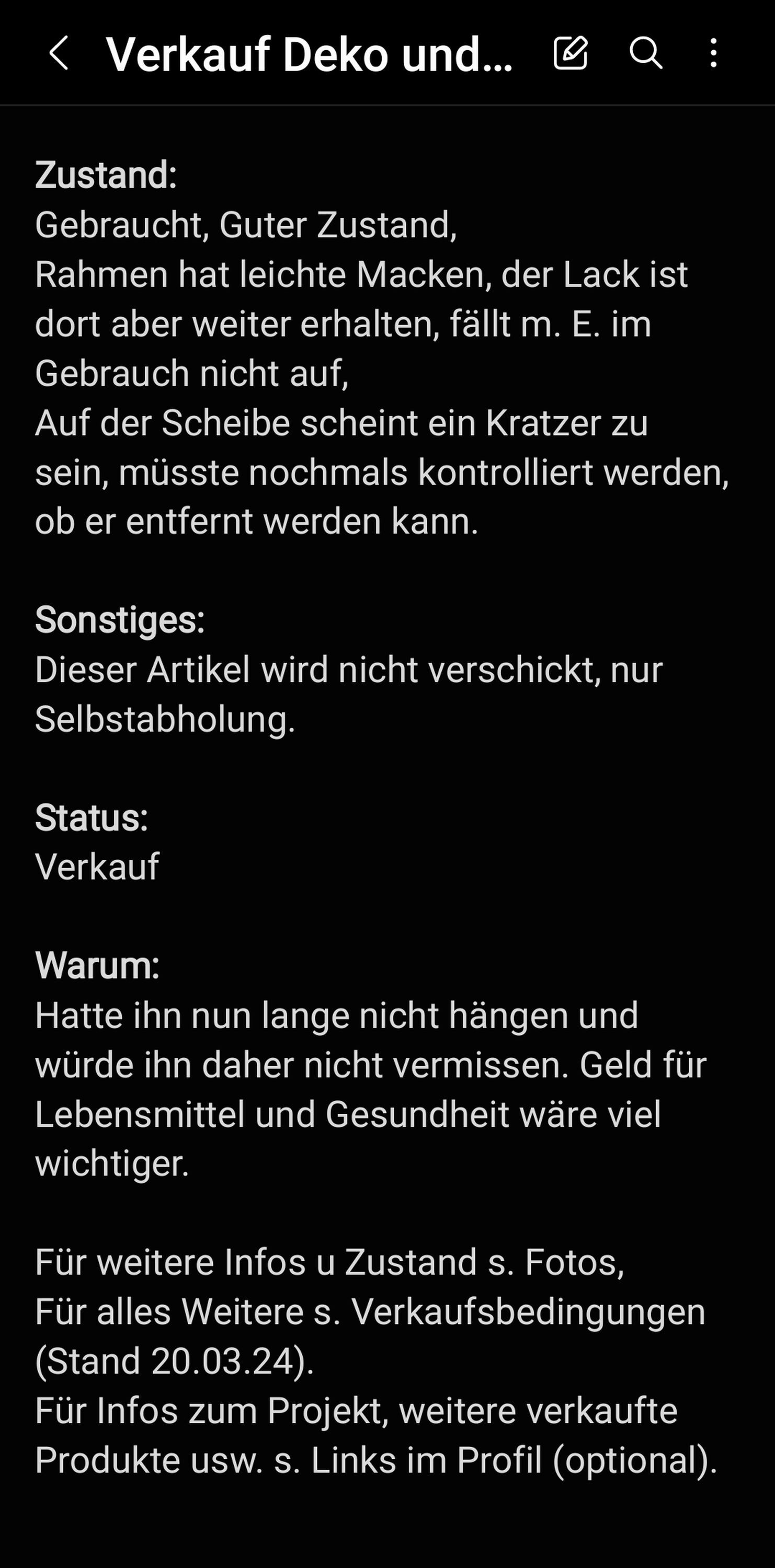The image size is (775, 1568).
Task: Open the three-dot overflow menu
Action: tap(713, 53)
